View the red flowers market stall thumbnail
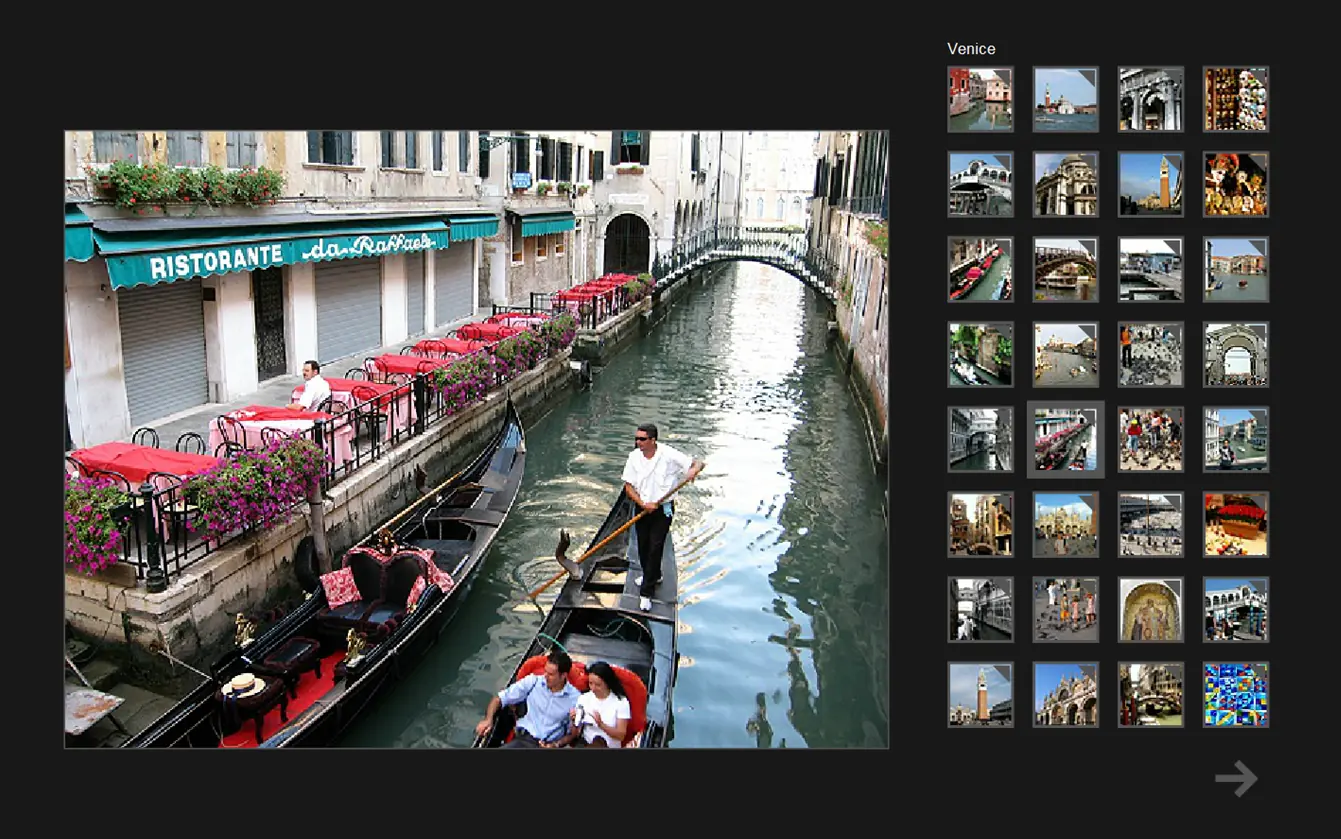 (1236, 524)
